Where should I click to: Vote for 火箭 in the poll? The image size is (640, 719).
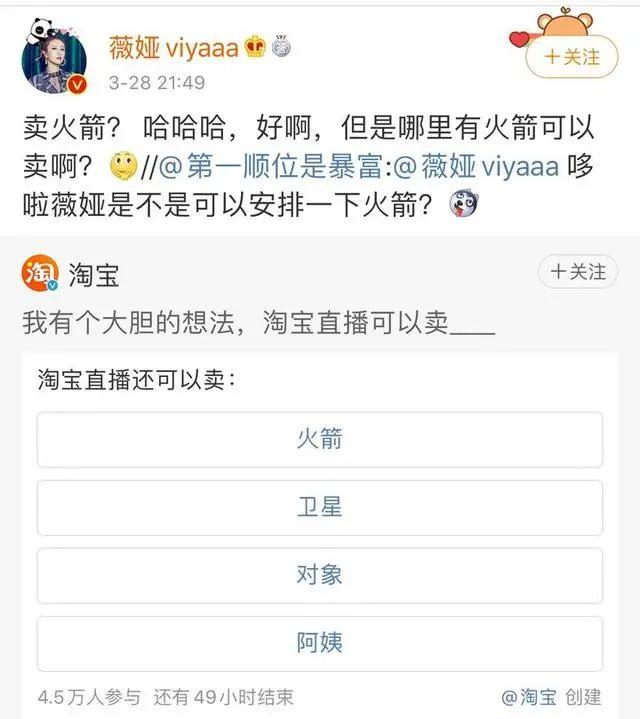pyautogui.click(x=320, y=439)
